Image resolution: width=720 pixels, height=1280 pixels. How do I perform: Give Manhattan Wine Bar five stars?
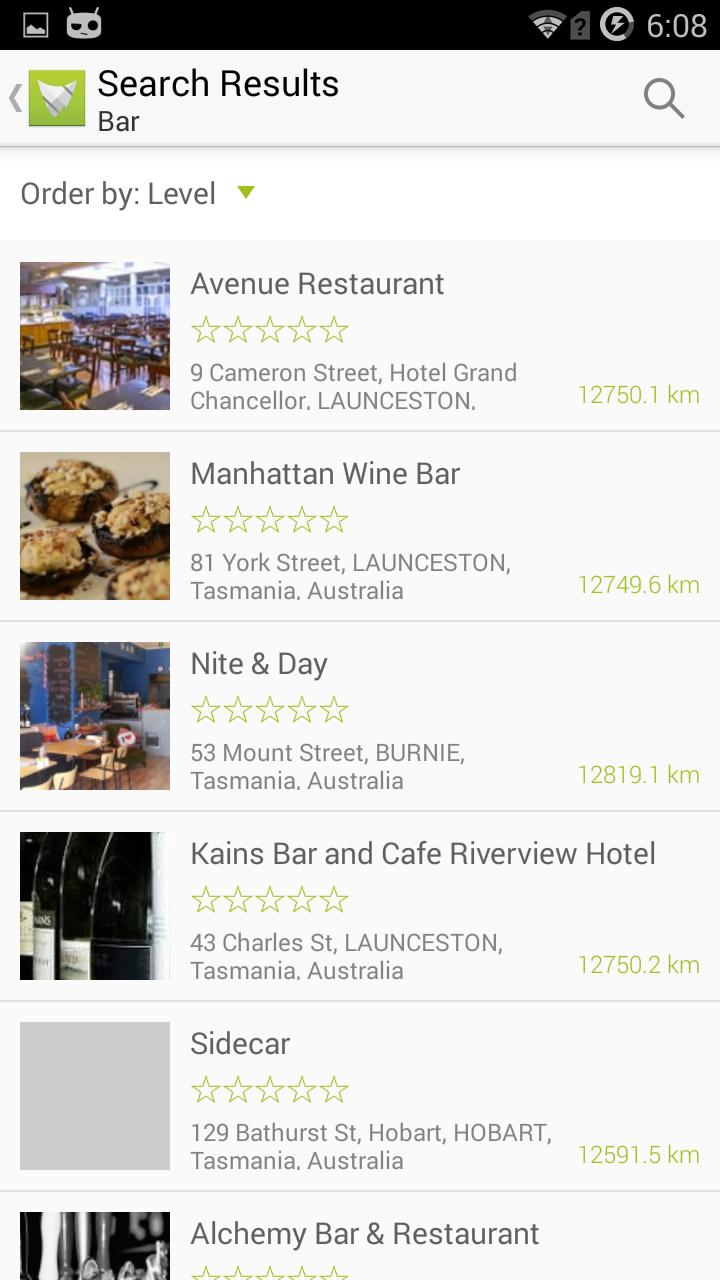(333, 518)
